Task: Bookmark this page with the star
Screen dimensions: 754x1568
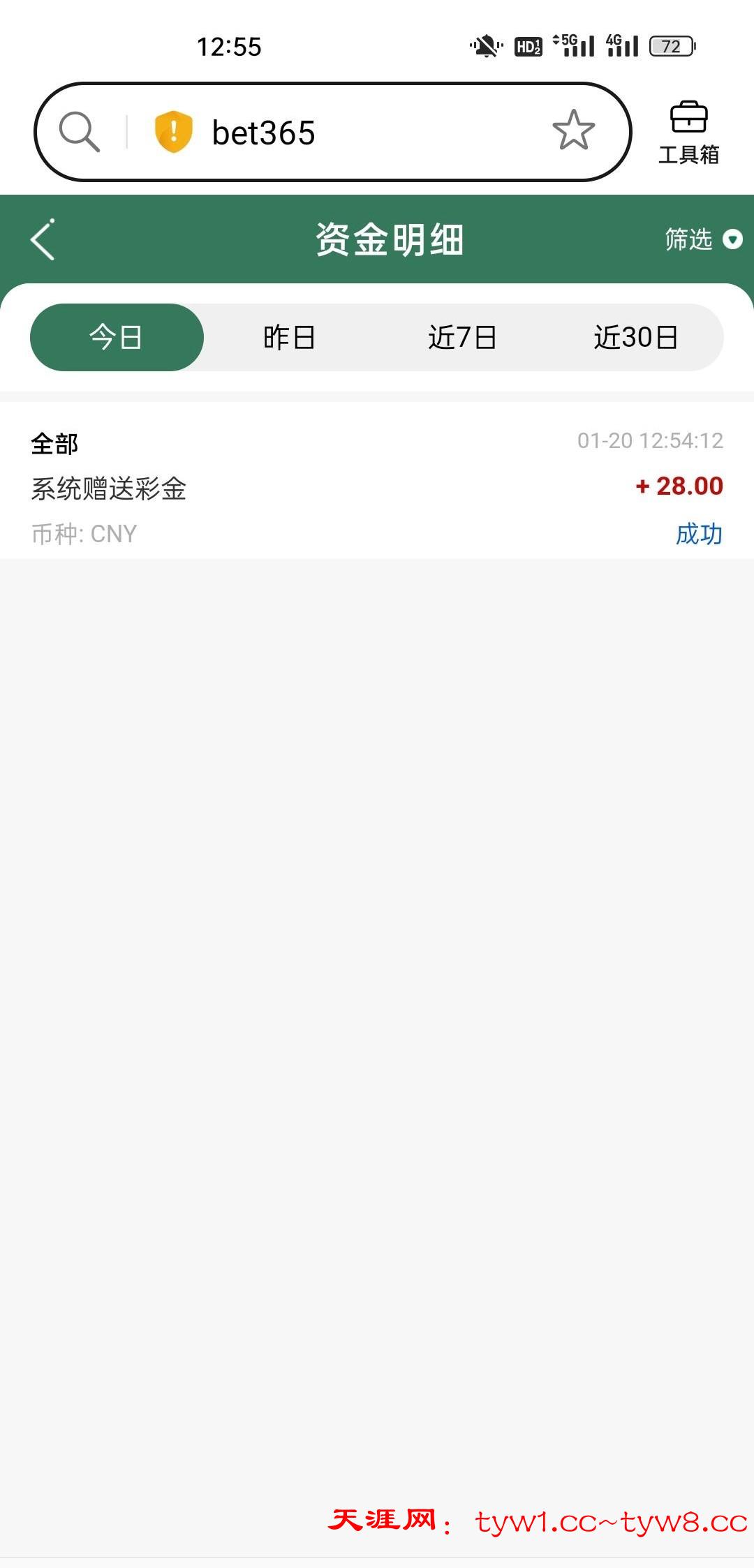Action: point(573,130)
